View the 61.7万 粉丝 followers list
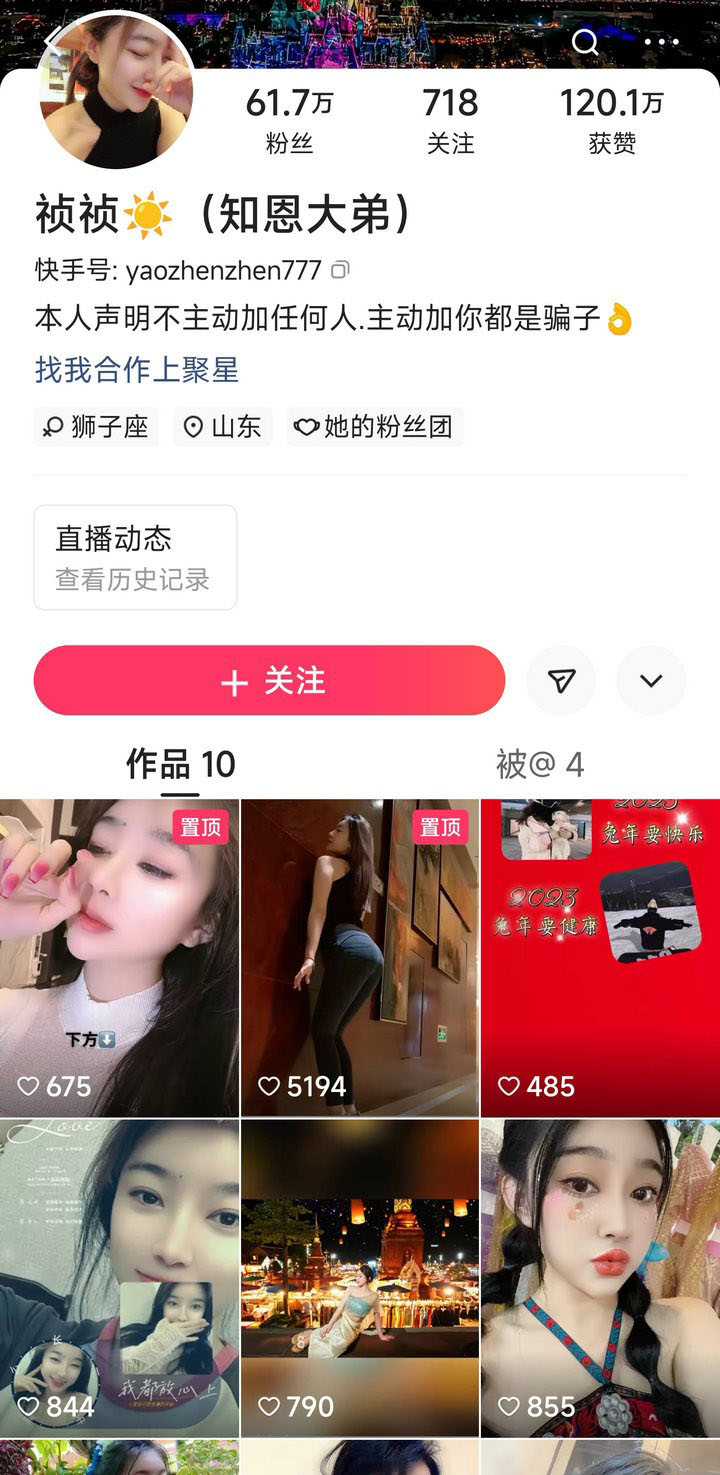720x1475 pixels. [289, 120]
